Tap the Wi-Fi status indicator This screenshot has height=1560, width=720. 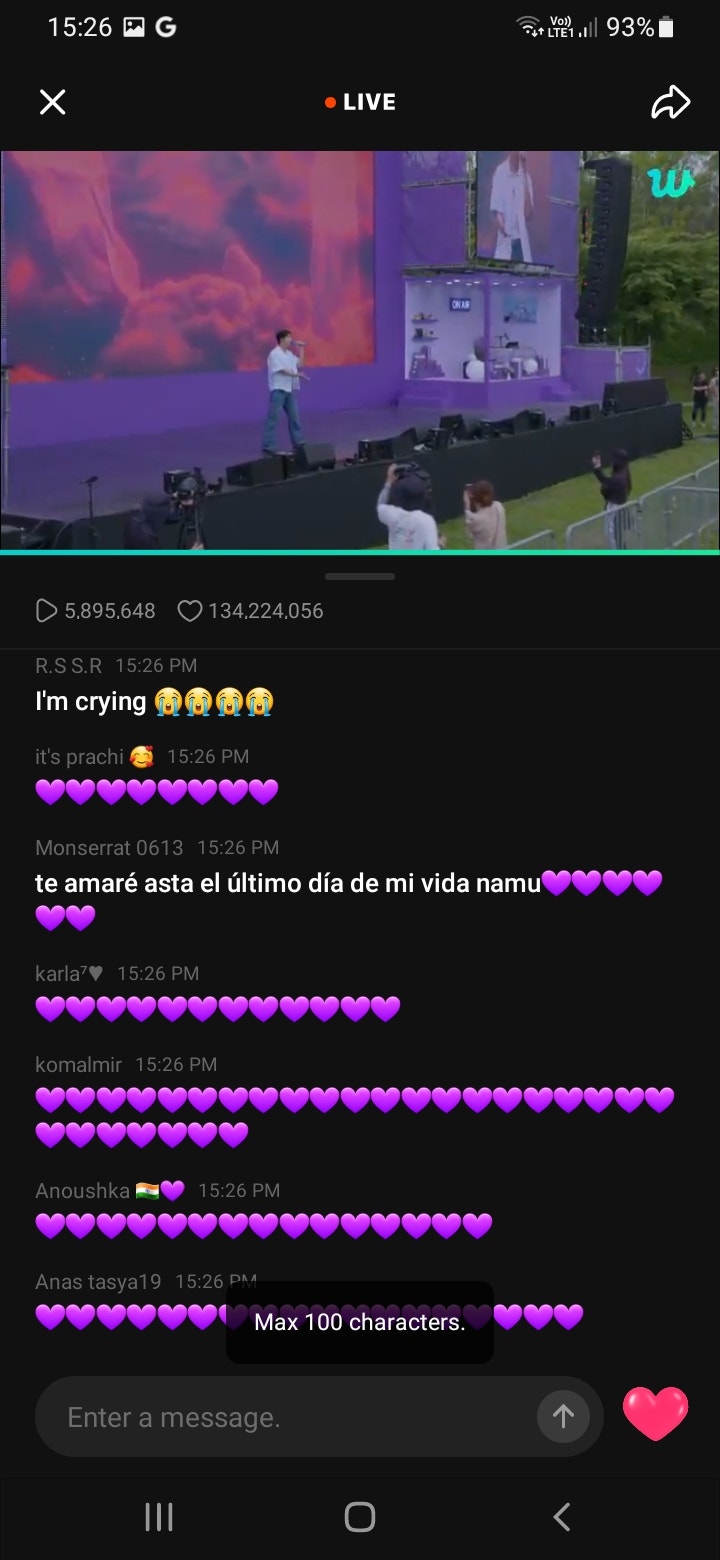point(524,27)
